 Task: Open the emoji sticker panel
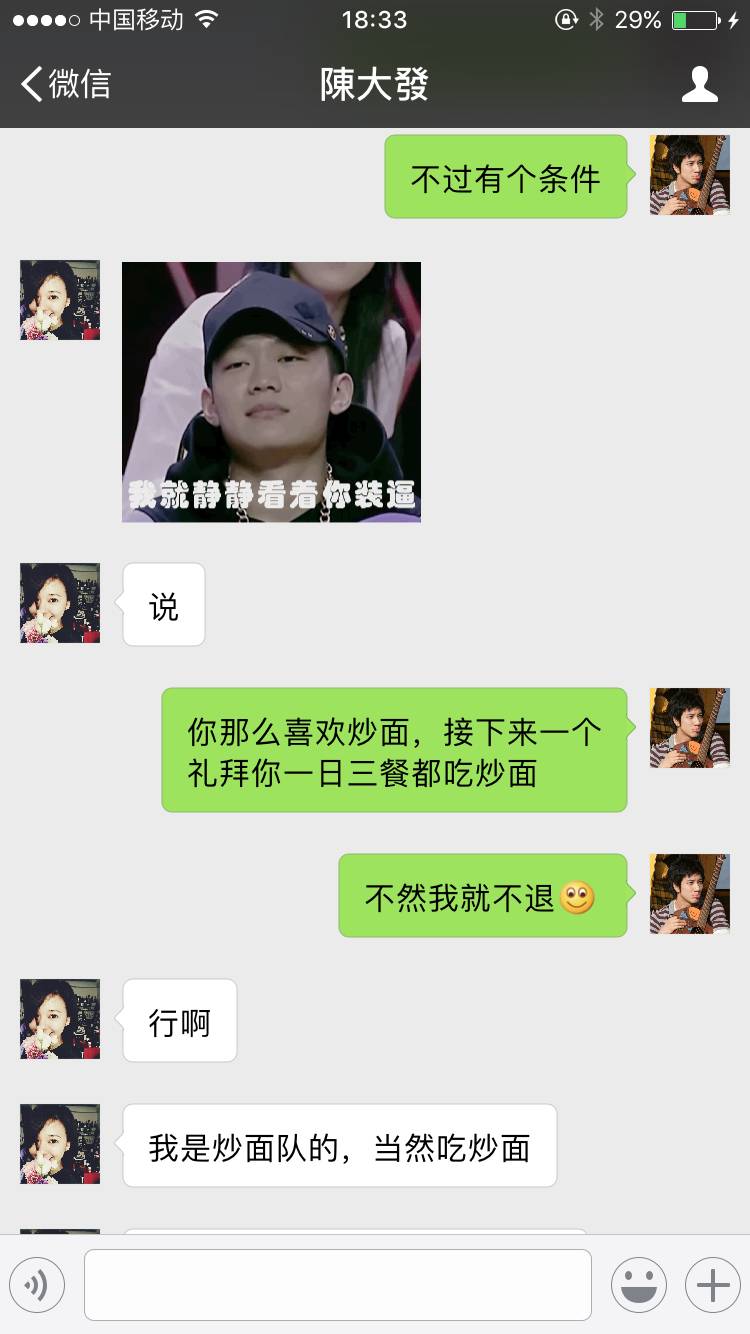click(x=638, y=1285)
